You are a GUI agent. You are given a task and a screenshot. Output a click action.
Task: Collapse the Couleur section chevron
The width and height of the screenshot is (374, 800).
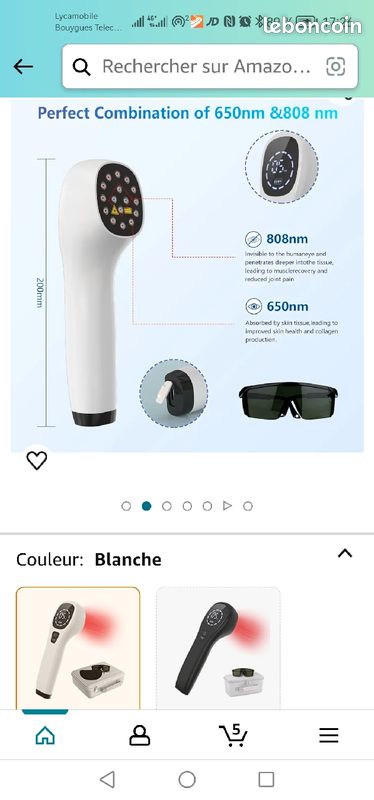pos(345,554)
